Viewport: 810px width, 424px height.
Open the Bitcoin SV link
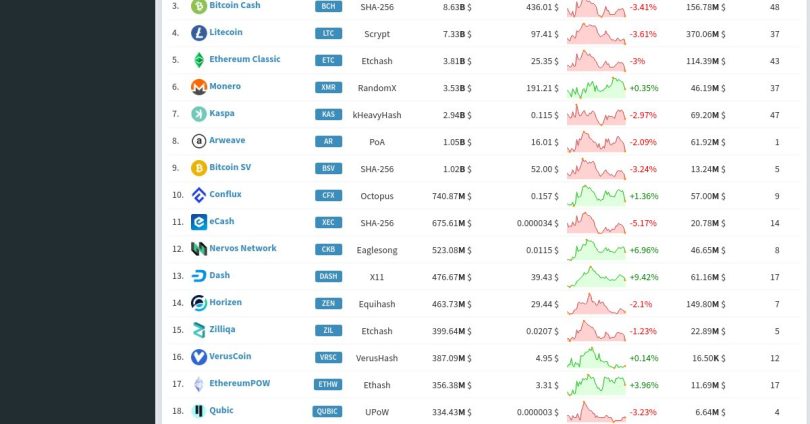pos(230,167)
